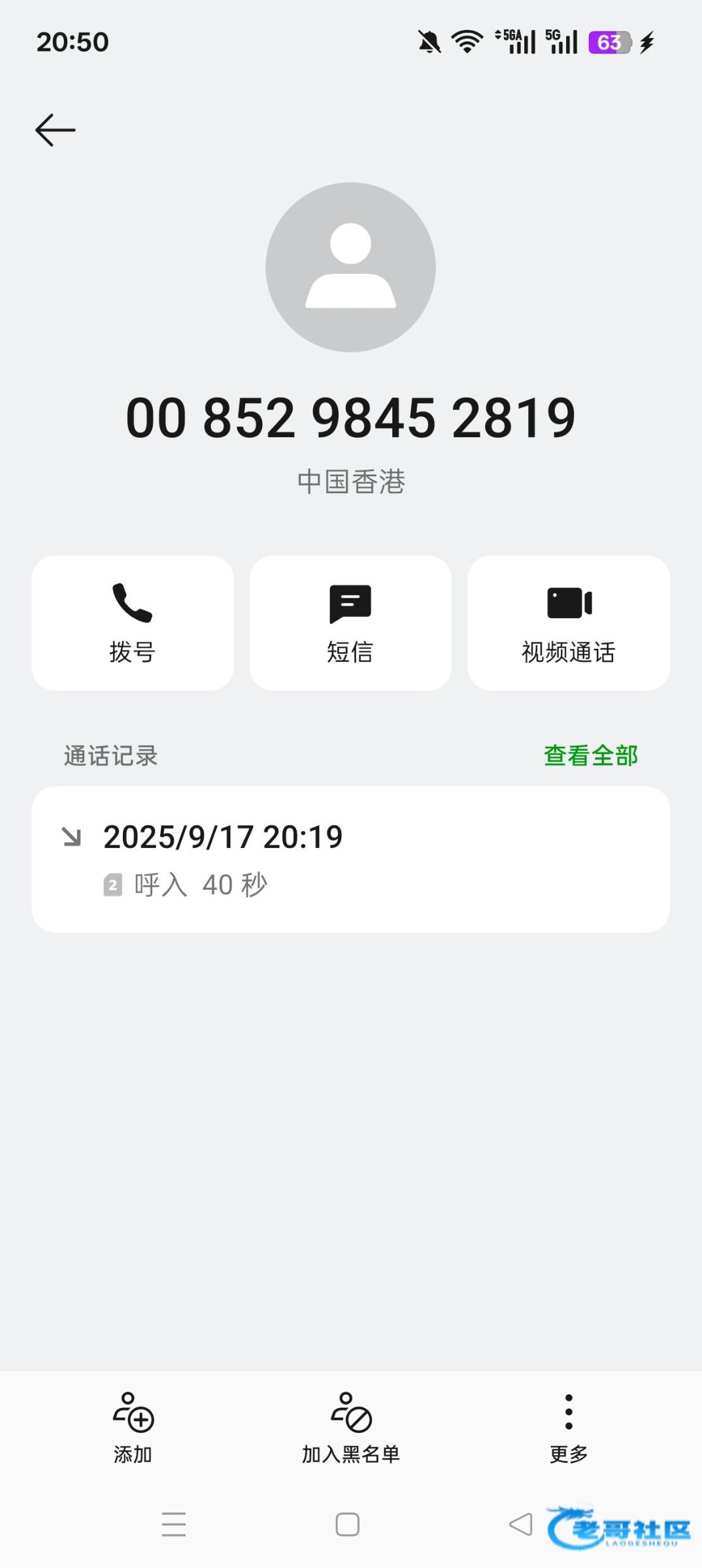Start a 视频通话 video call

coord(569,623)
